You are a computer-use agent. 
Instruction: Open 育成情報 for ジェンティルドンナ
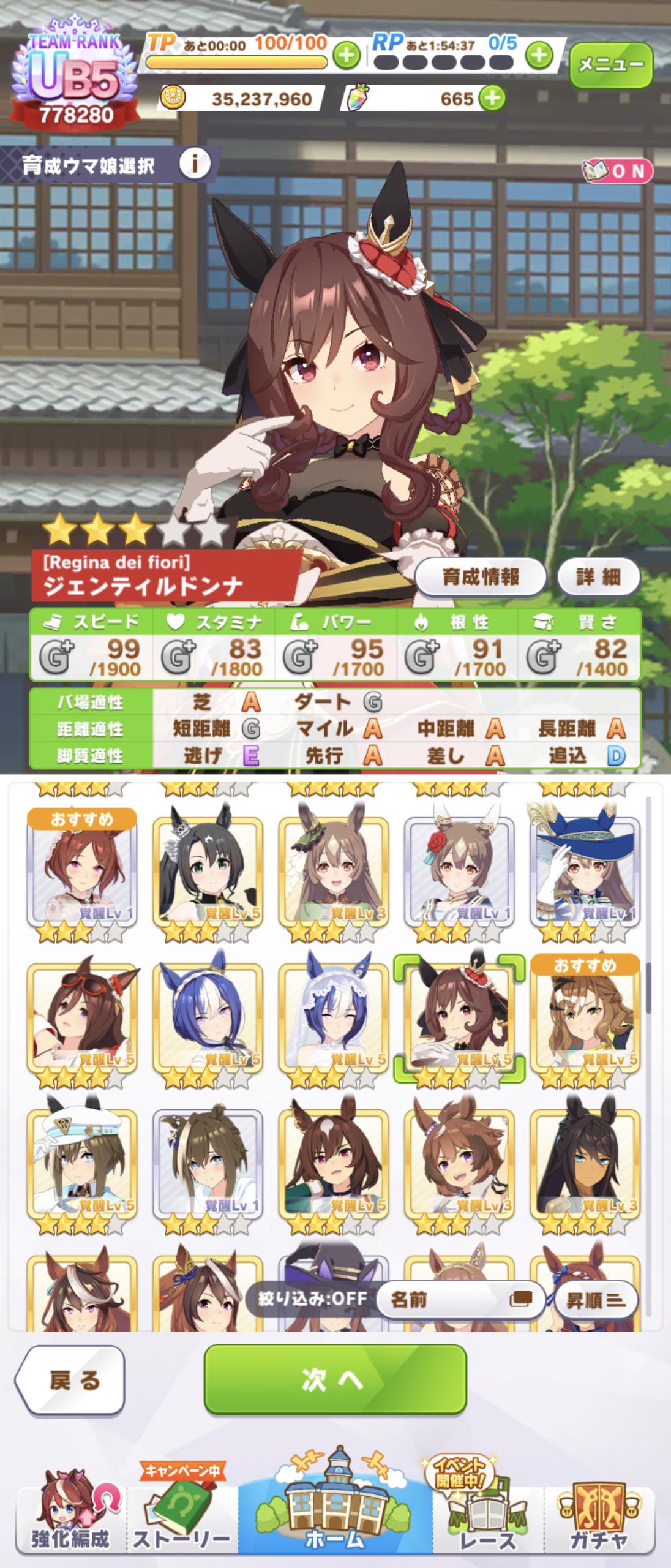click(480, 576)
